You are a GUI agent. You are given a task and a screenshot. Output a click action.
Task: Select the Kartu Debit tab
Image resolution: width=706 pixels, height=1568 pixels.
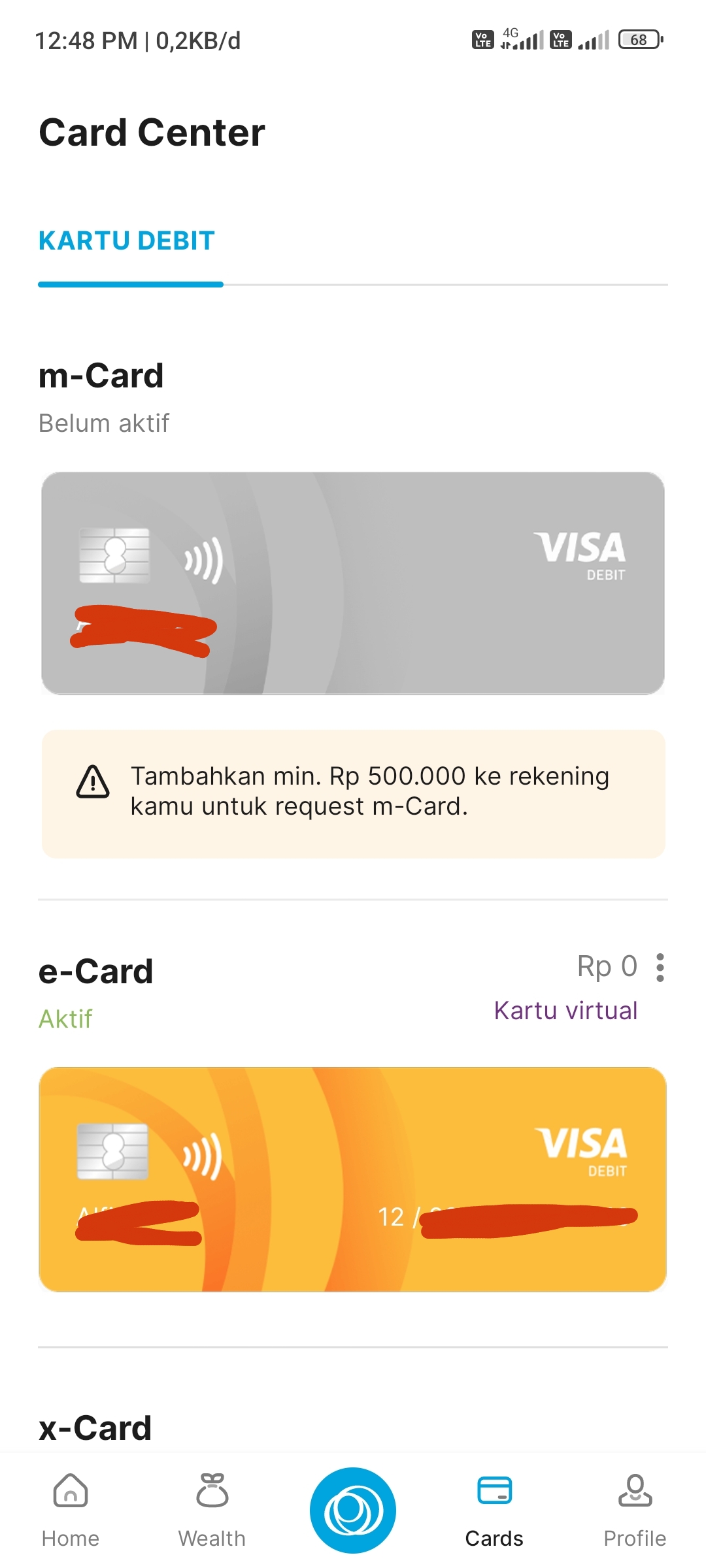(x=127, y=241)
